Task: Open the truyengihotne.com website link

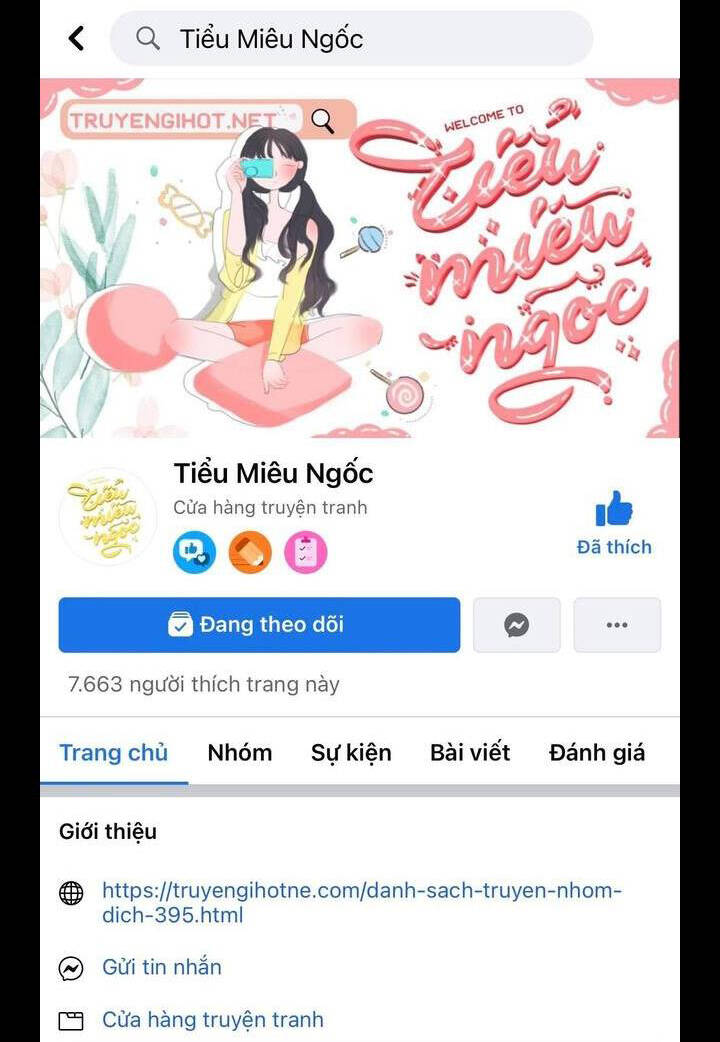Action: pyautogui.click(x=361, y=902)
